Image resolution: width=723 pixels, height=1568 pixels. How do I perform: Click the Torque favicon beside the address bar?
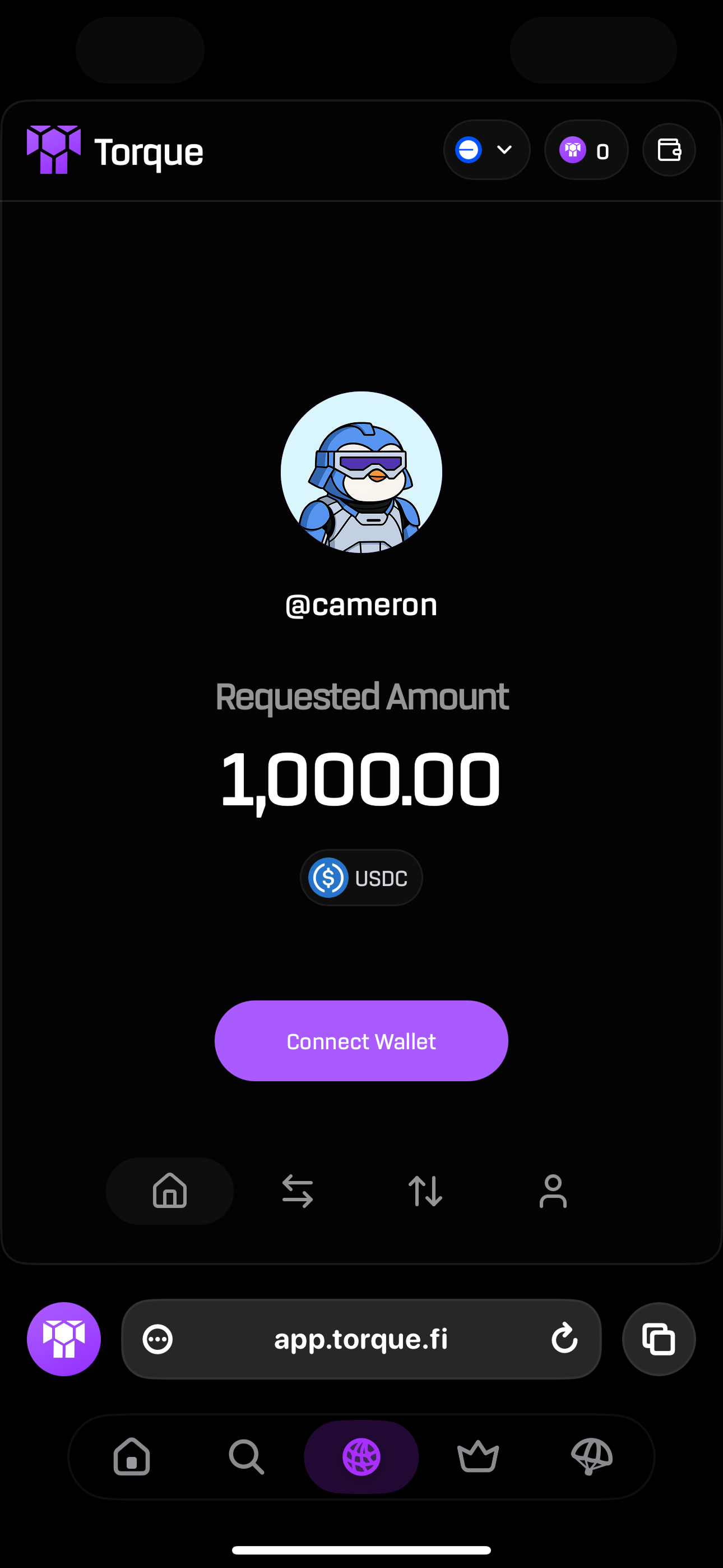pos(64,1339)
